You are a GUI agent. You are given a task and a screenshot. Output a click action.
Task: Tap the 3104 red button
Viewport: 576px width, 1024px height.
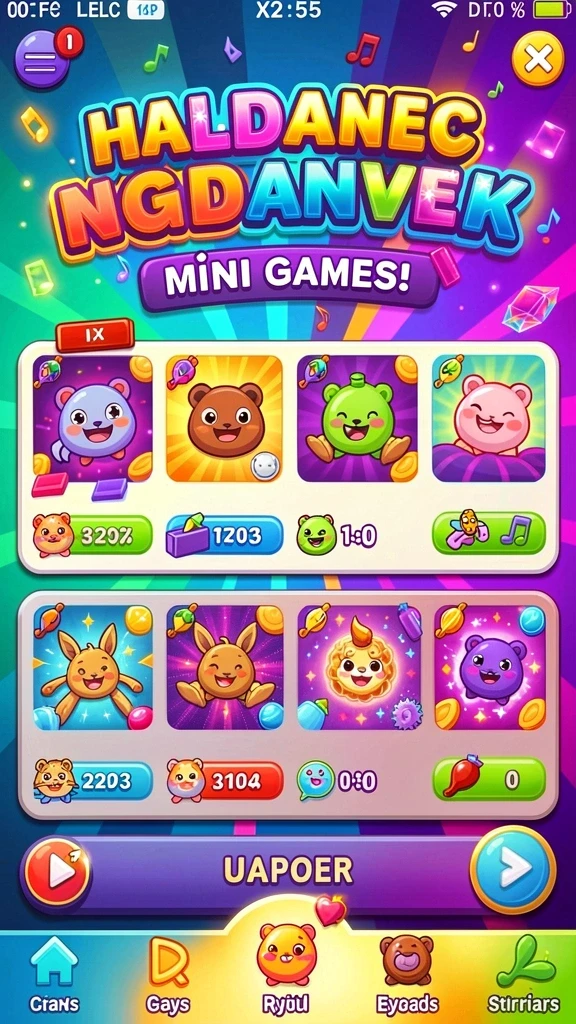click(226, 780)
